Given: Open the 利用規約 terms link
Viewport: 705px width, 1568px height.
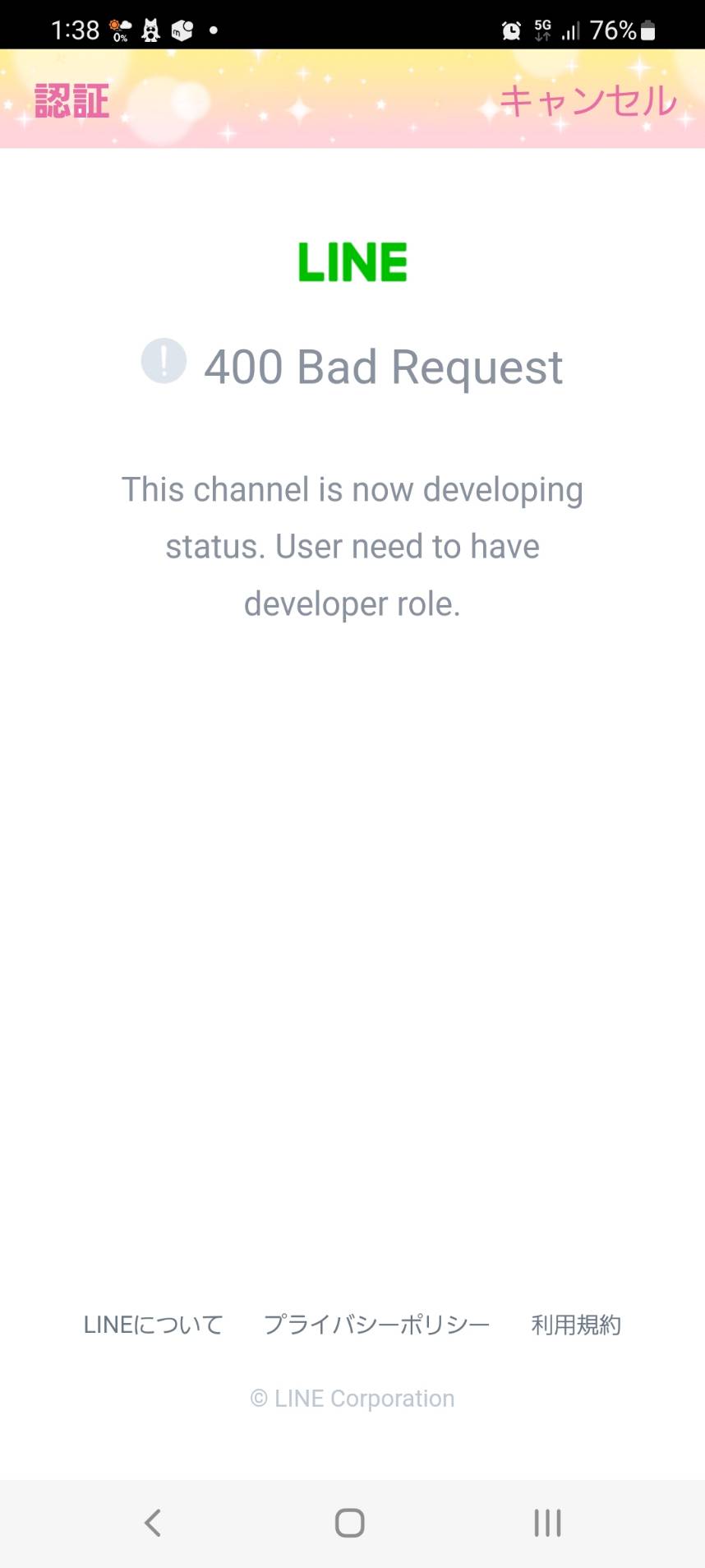Looking at the screenshot, I should click(576, 1325).
